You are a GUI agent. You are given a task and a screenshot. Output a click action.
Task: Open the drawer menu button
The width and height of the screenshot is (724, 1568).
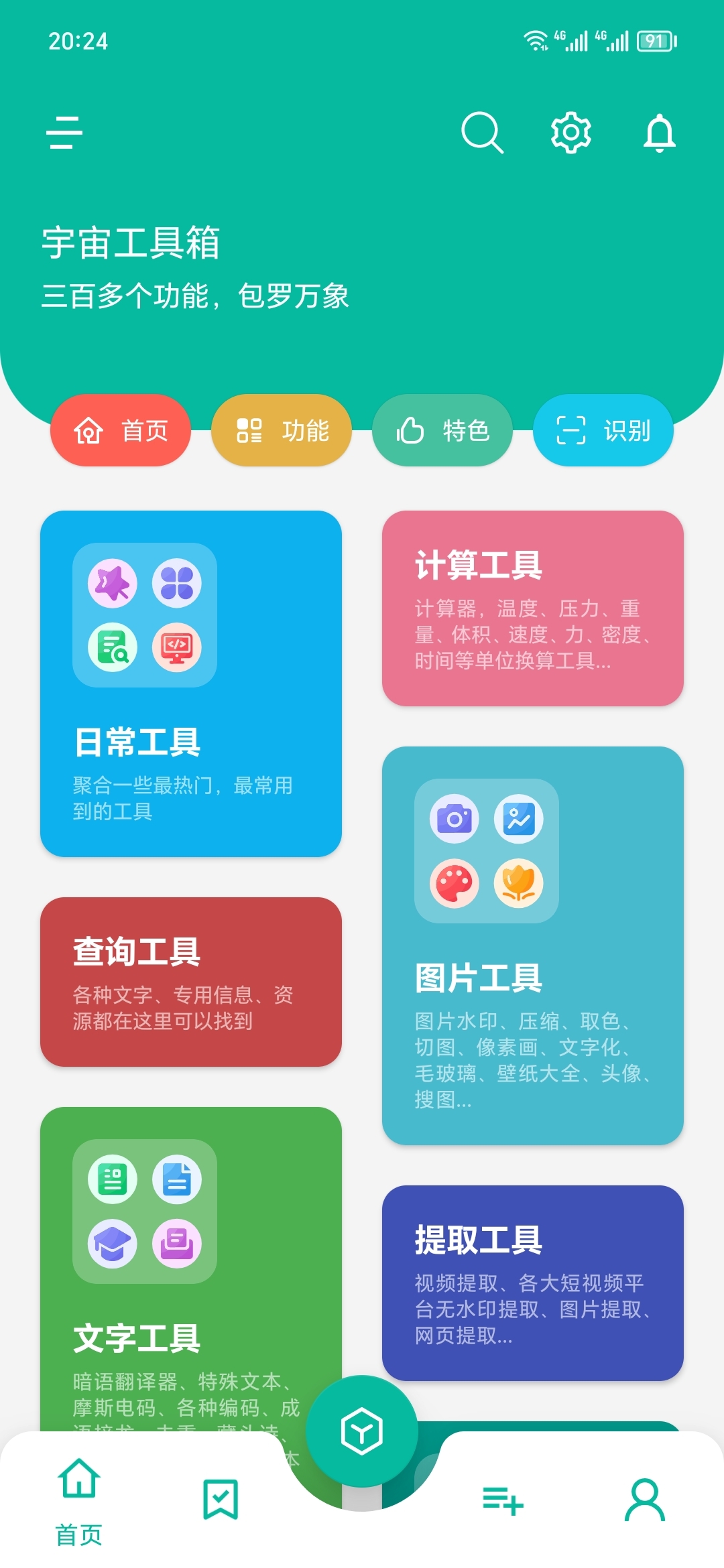coord(64,132)
